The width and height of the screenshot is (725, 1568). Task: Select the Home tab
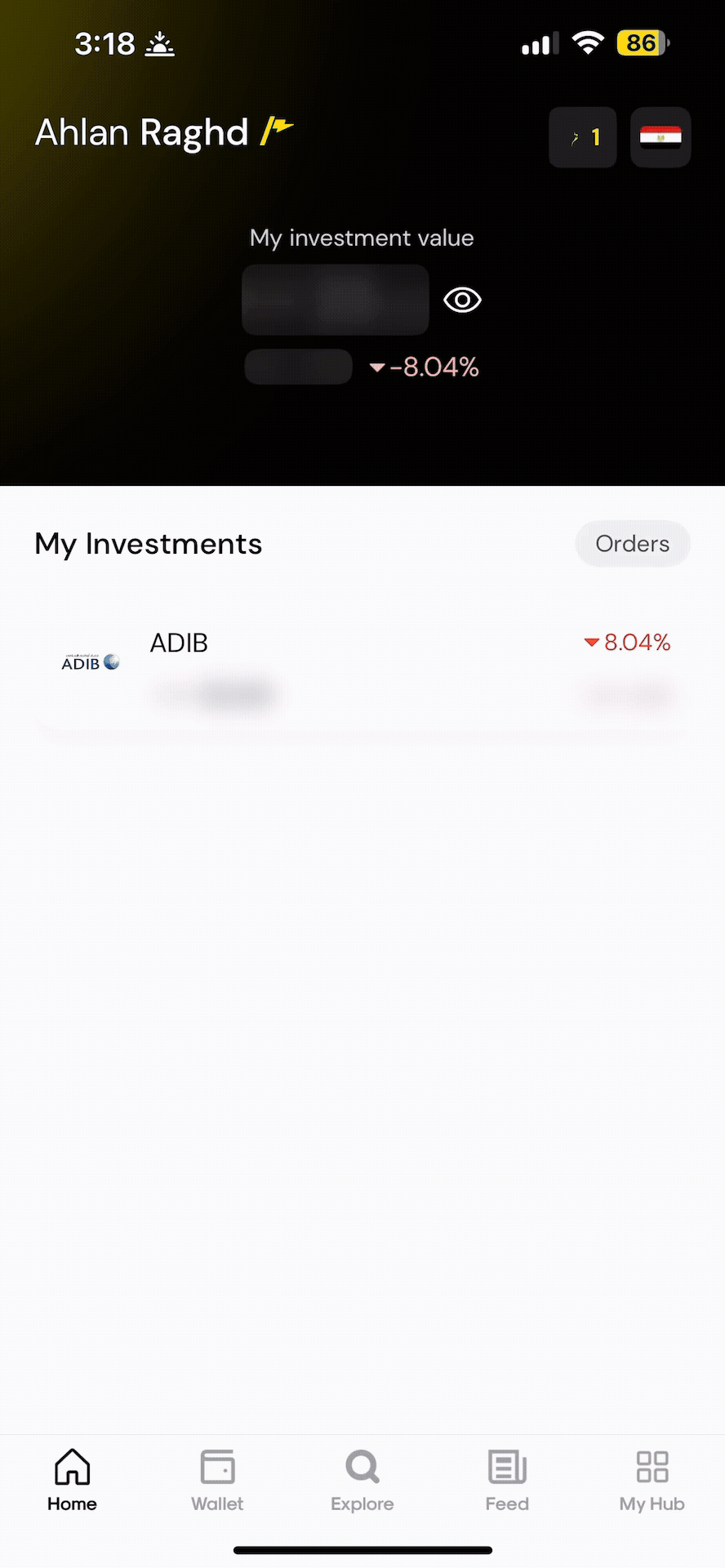point(72,1480)
